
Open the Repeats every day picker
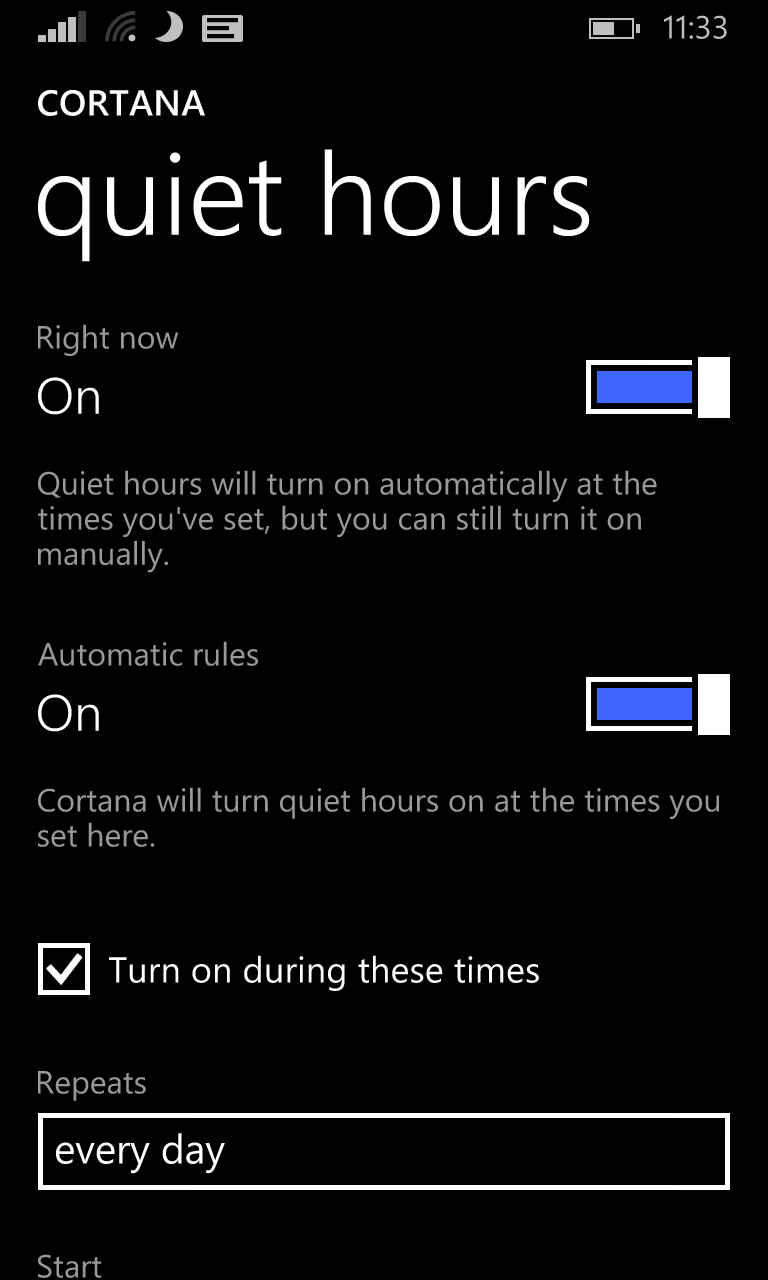click(x=383, y=1151)
